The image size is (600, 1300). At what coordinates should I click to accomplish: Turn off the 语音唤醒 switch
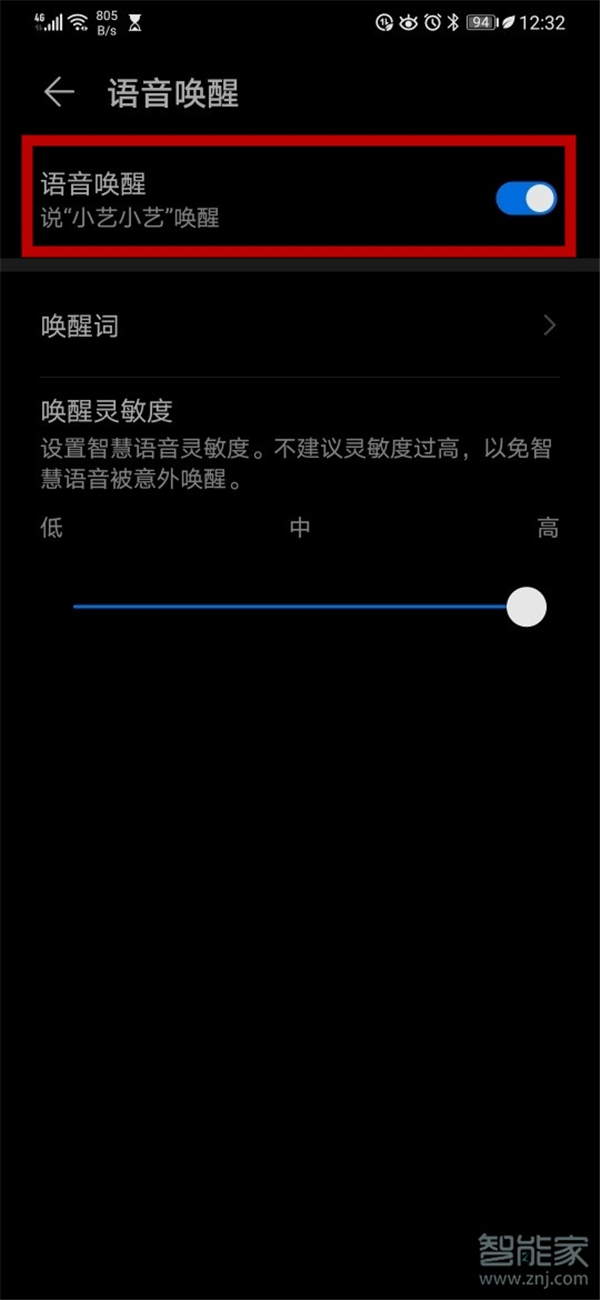(526, 198)
